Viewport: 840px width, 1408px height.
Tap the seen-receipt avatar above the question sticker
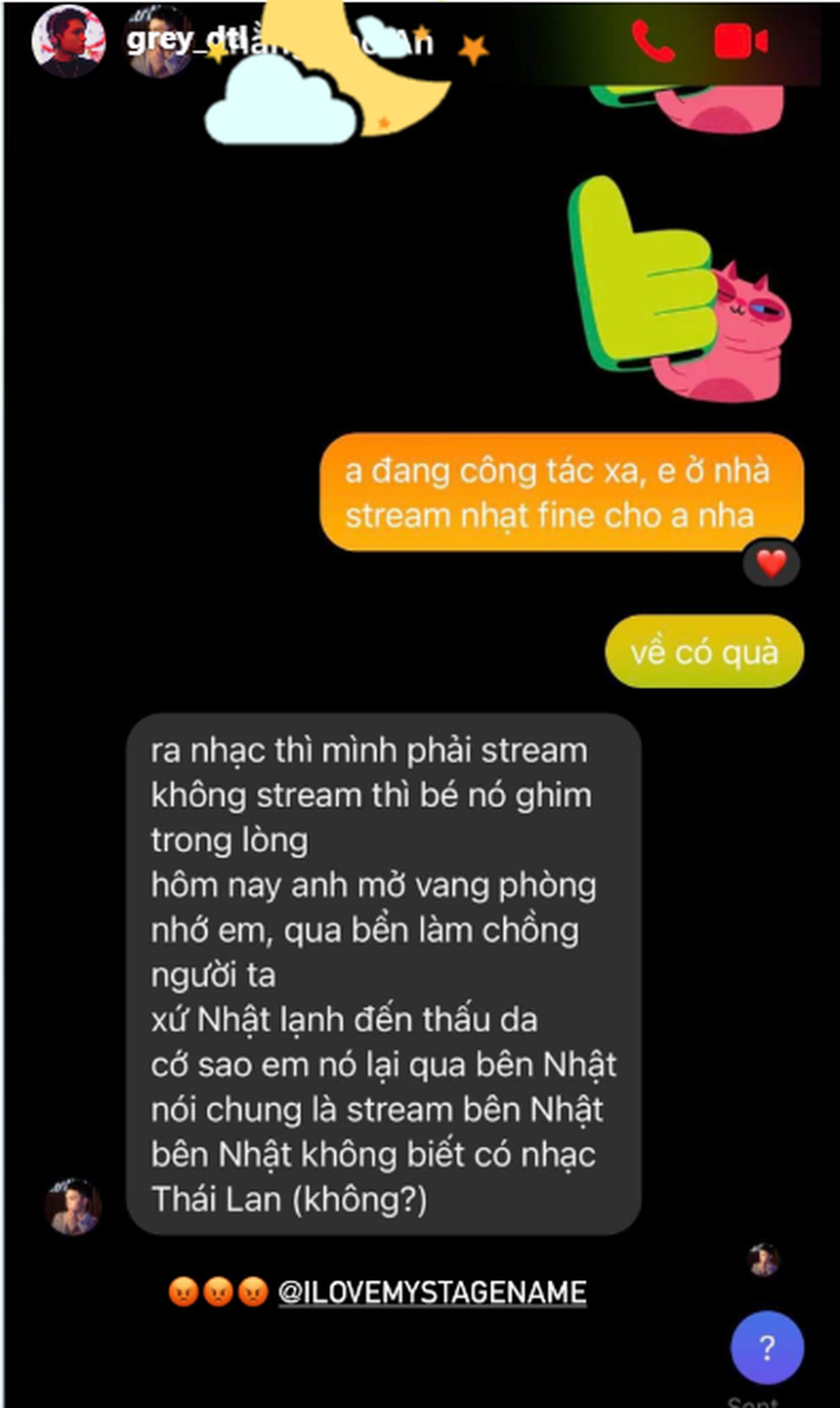click(x=761, y=1257)
